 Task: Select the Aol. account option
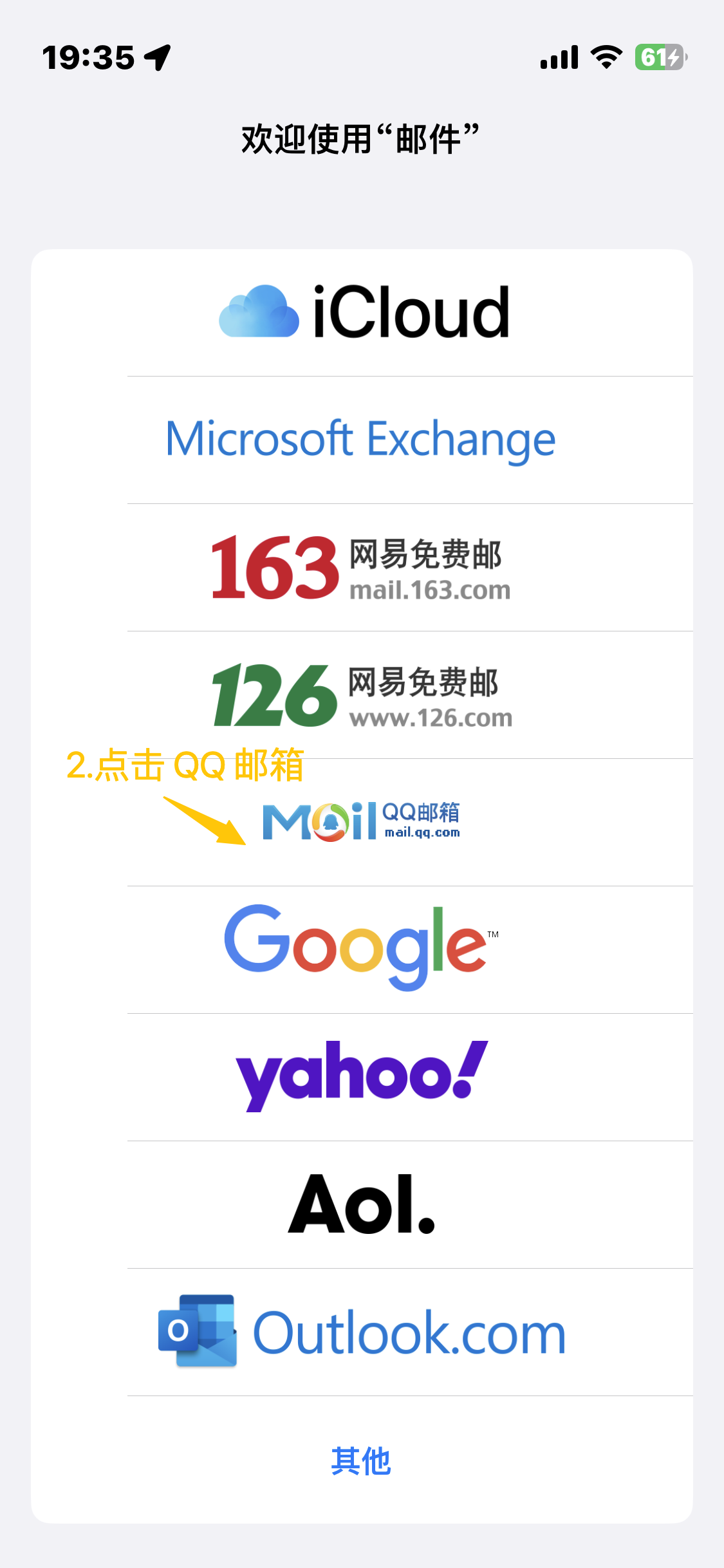[362, 1204]
